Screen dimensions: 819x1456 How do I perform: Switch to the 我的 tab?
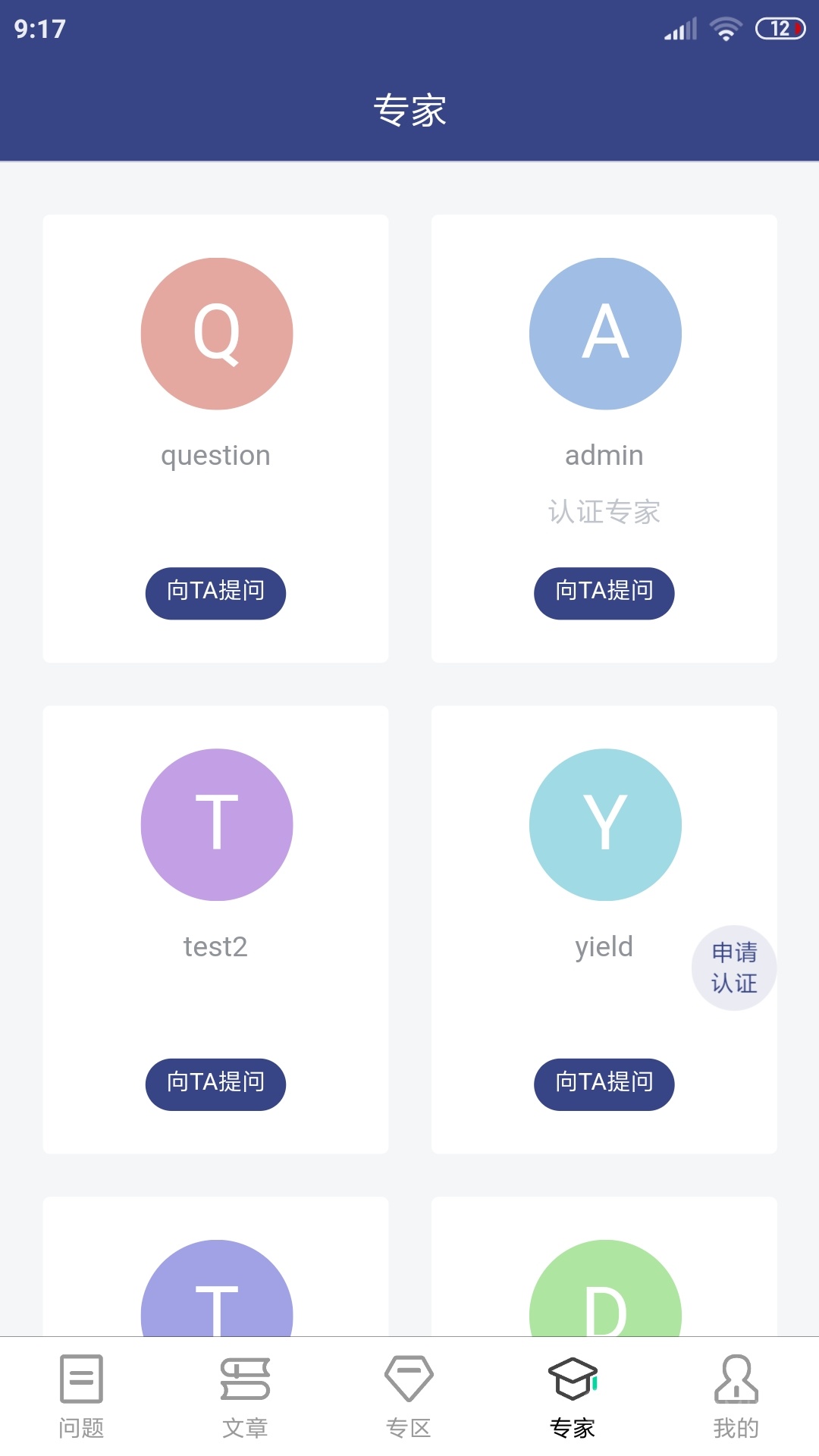pos(737,1397)
